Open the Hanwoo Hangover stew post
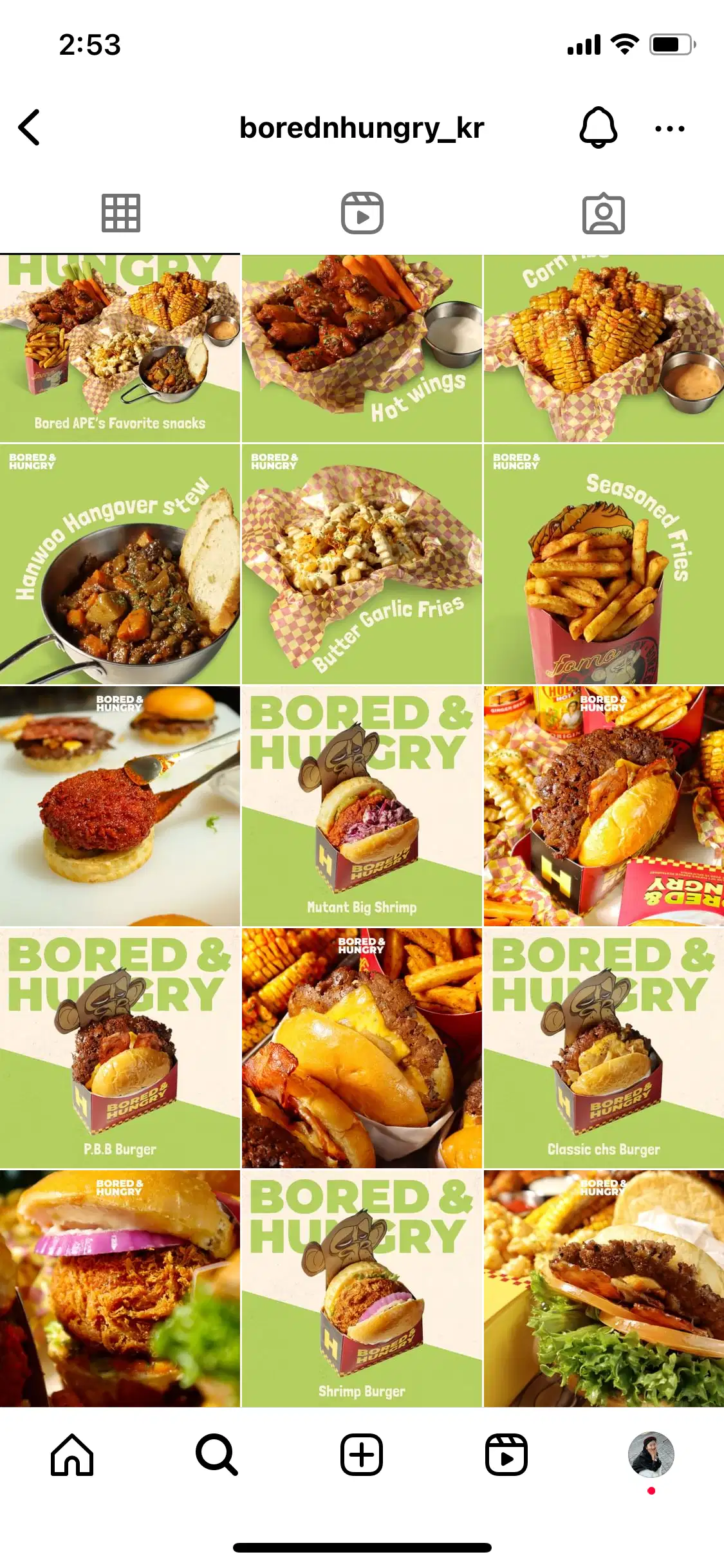 [x=120, y=564]
